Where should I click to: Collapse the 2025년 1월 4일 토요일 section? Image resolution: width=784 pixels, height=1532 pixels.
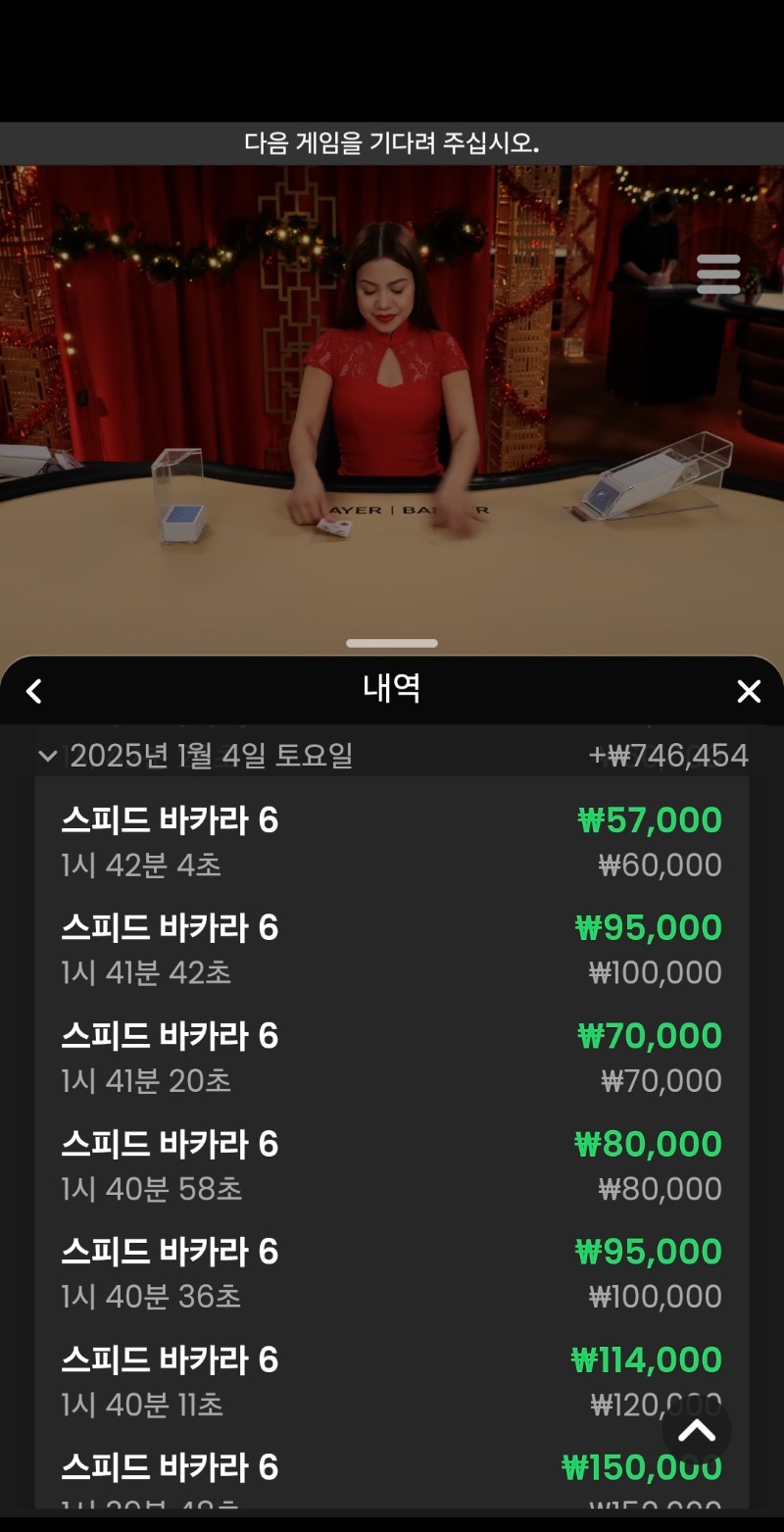[47, 756]
